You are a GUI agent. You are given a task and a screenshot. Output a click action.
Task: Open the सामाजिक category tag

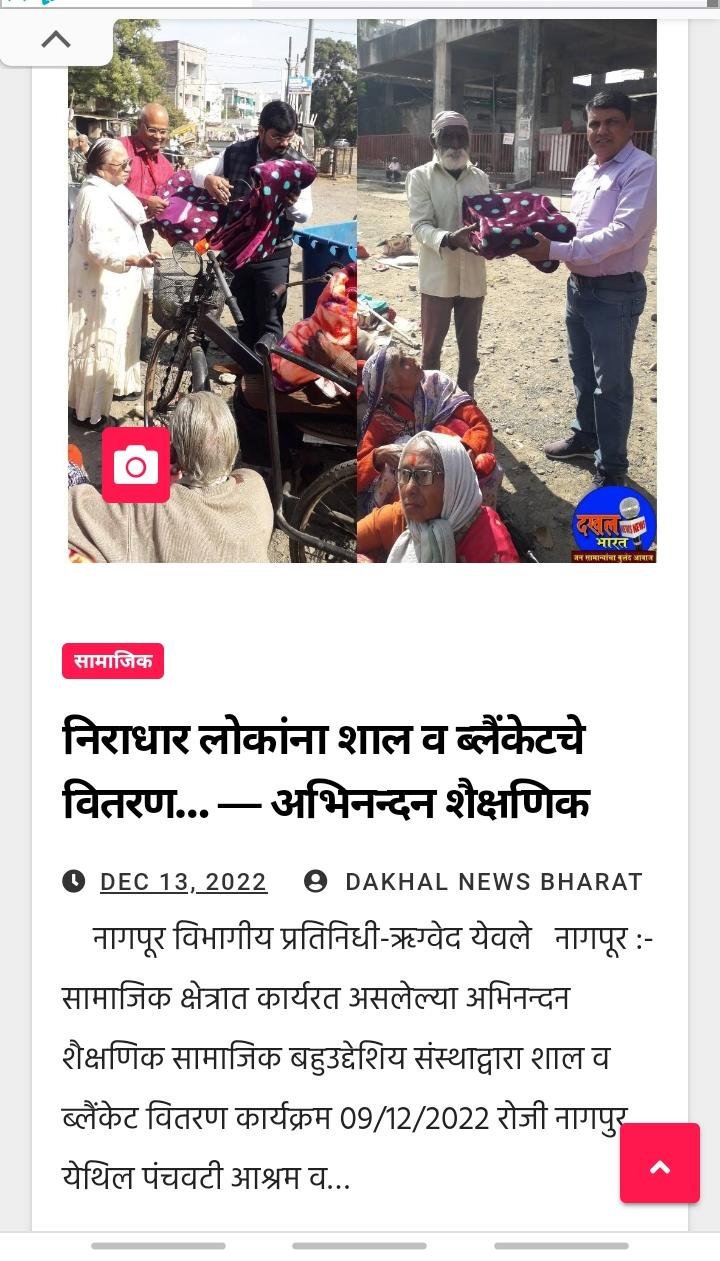pos(113,661)
